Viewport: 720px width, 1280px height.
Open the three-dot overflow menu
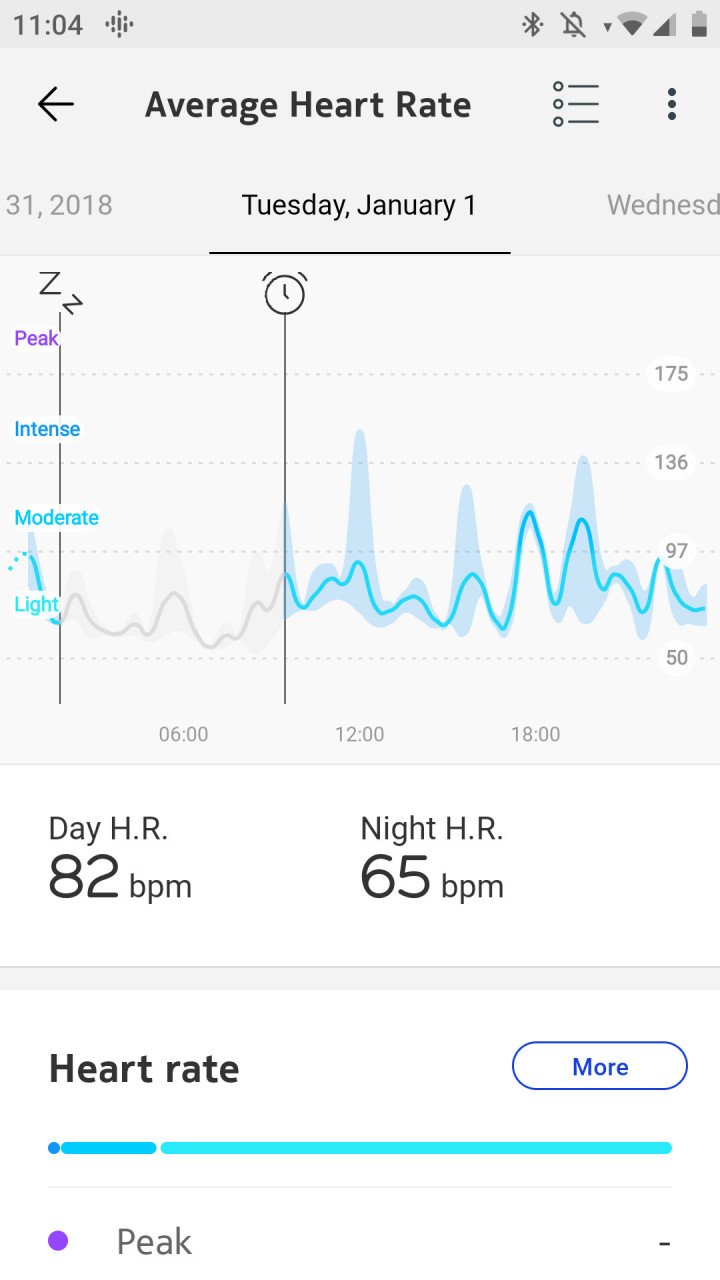click(x=672, y=104)
